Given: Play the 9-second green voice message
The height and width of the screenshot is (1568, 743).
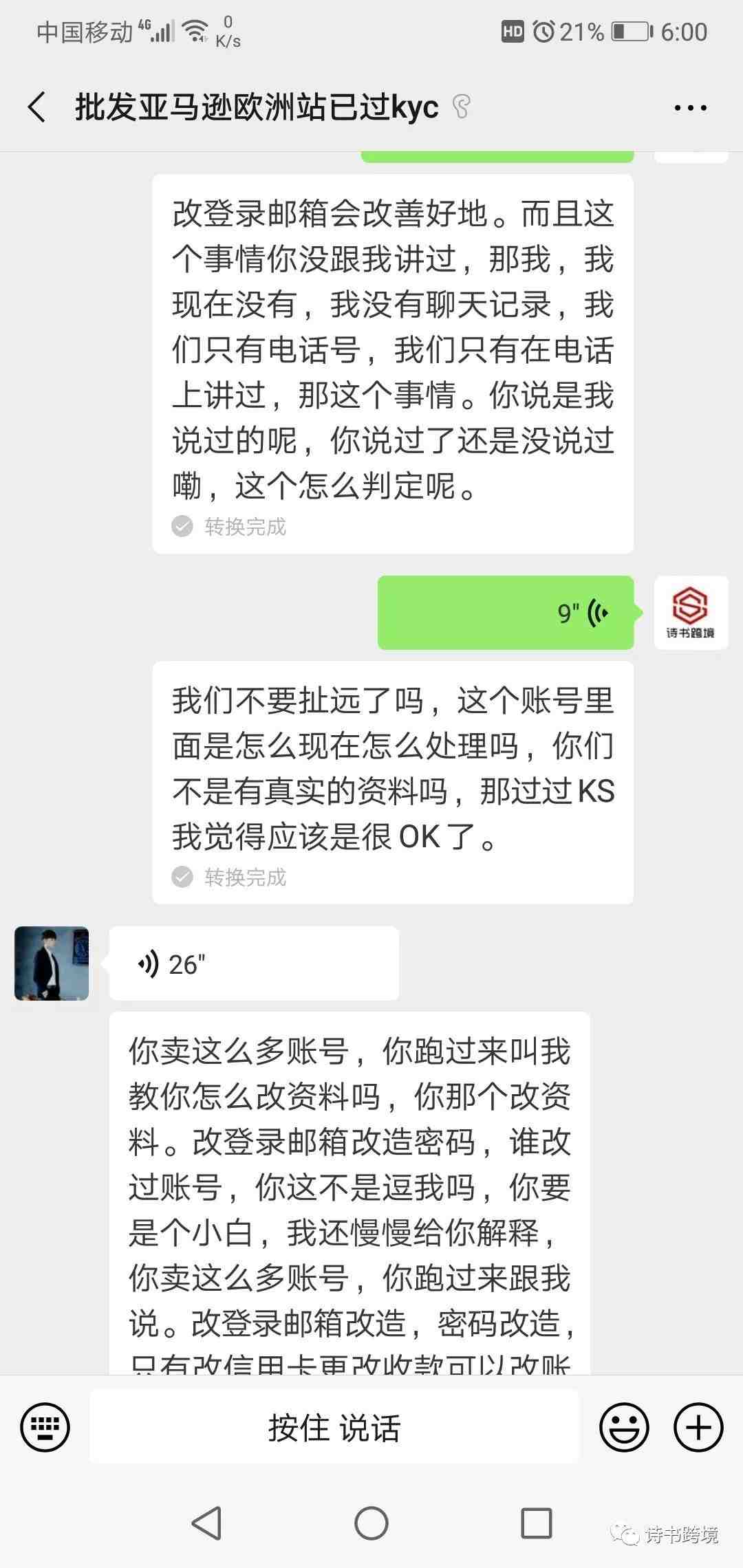Looking at the screenshot, I should coord(506,613).
